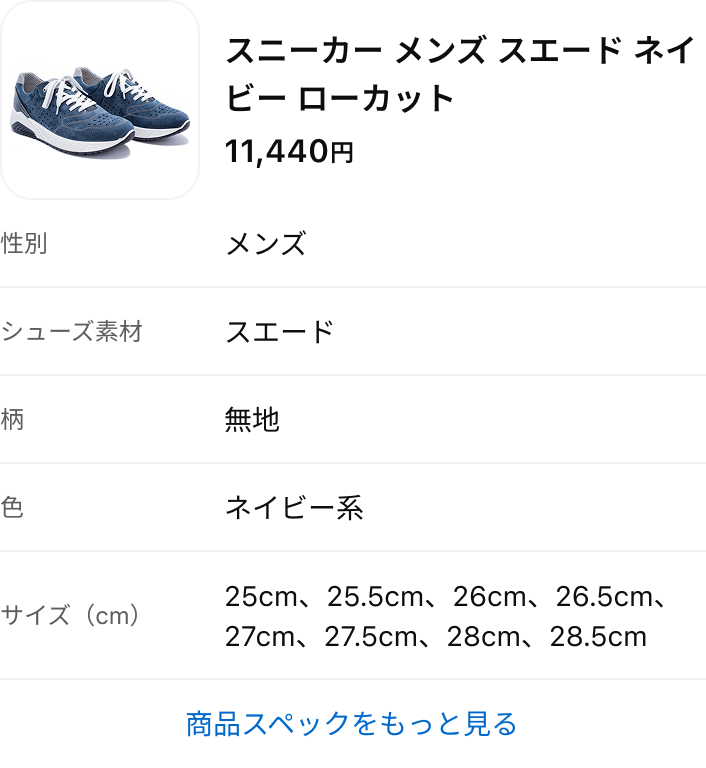Open 商品スペックをもっと見る link
Viewport: 706px width, 768px height.
click(352, 723)
